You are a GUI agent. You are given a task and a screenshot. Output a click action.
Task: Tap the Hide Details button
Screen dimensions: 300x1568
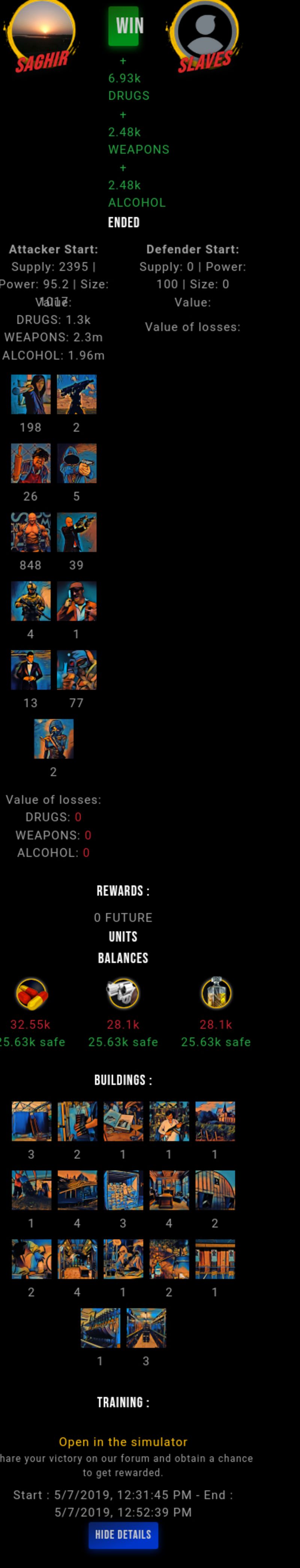123,1535
